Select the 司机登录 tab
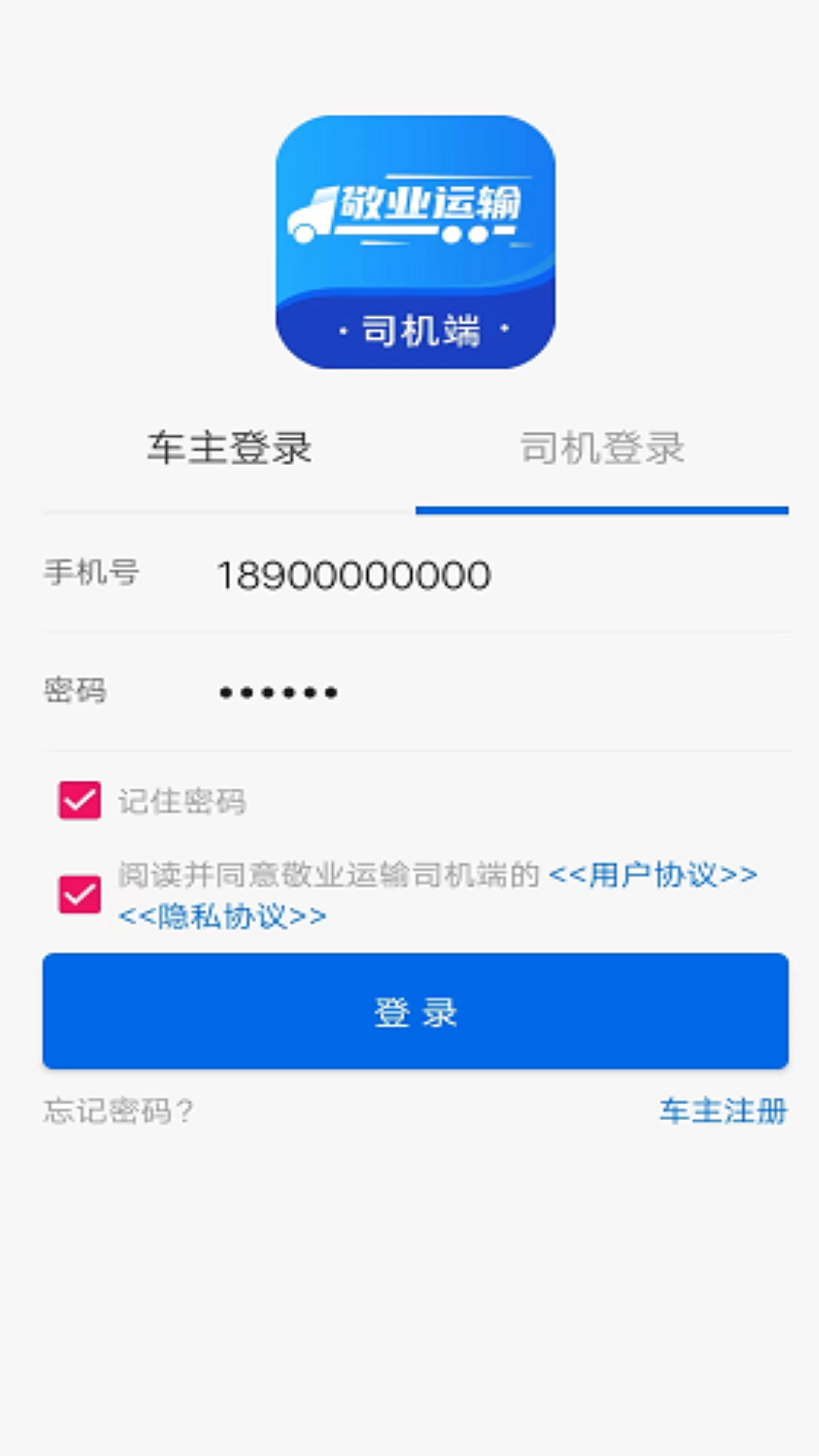The width and height of the screenshot is (819, 1456). (x=602, y=447)
